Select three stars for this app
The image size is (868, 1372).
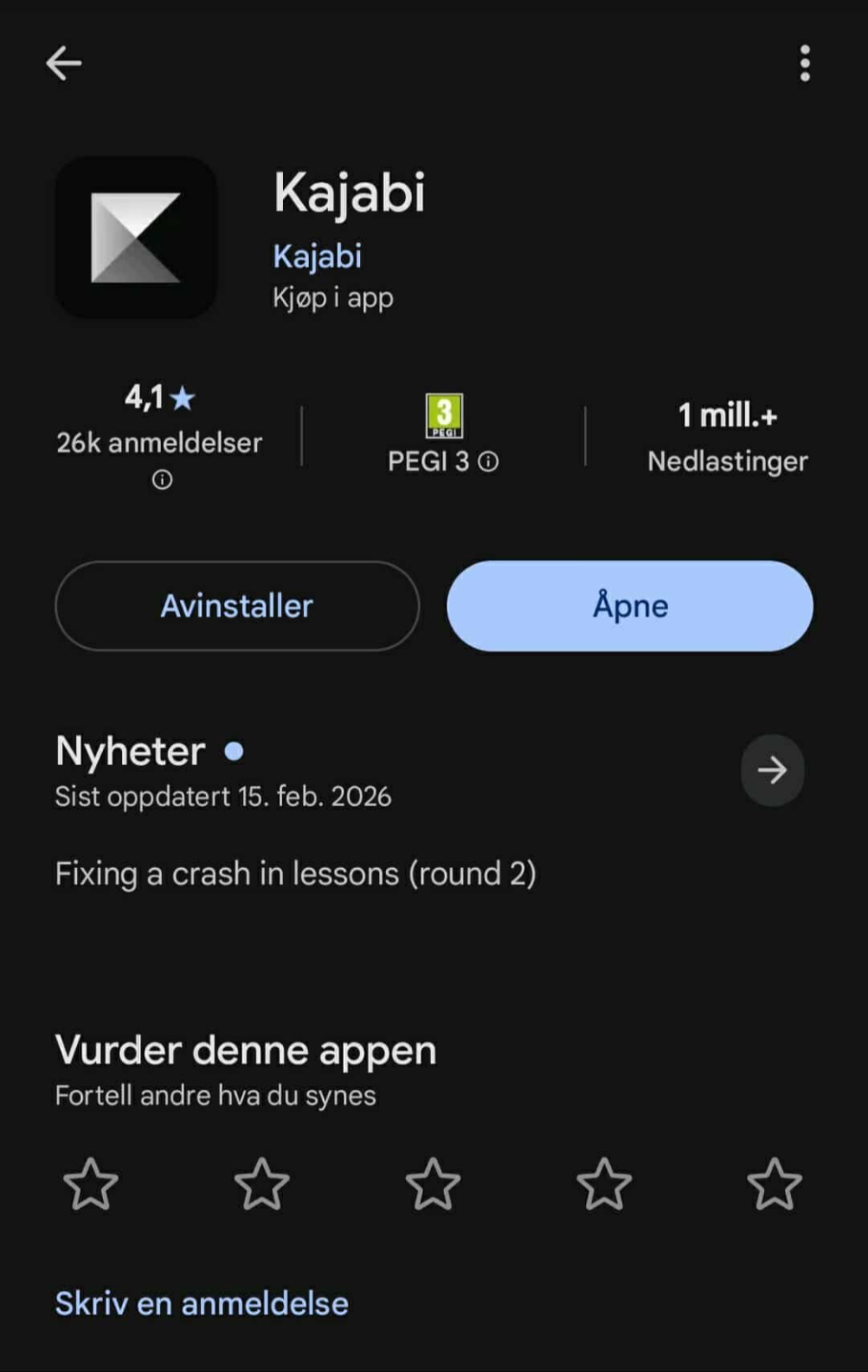click(434, 1184)
